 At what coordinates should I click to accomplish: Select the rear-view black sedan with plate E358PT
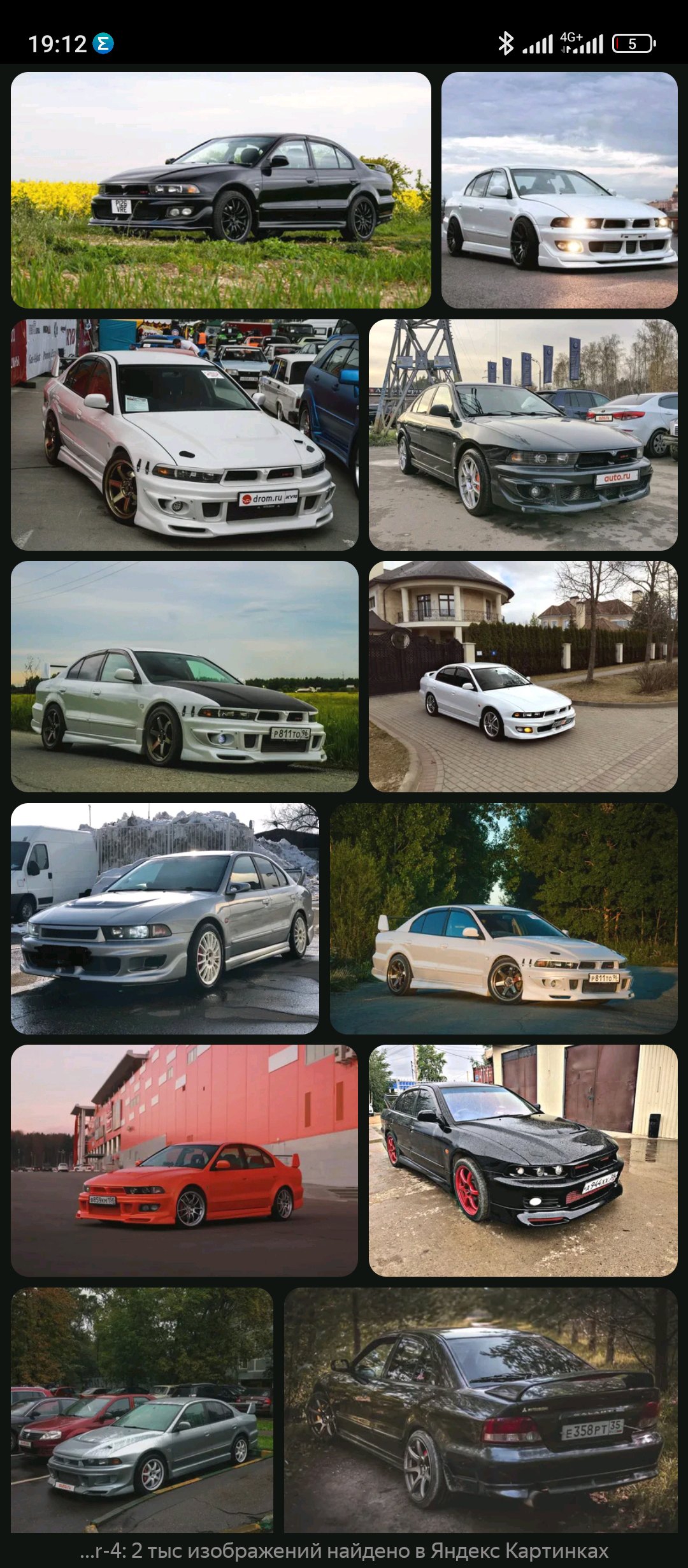click(480, 1409)
